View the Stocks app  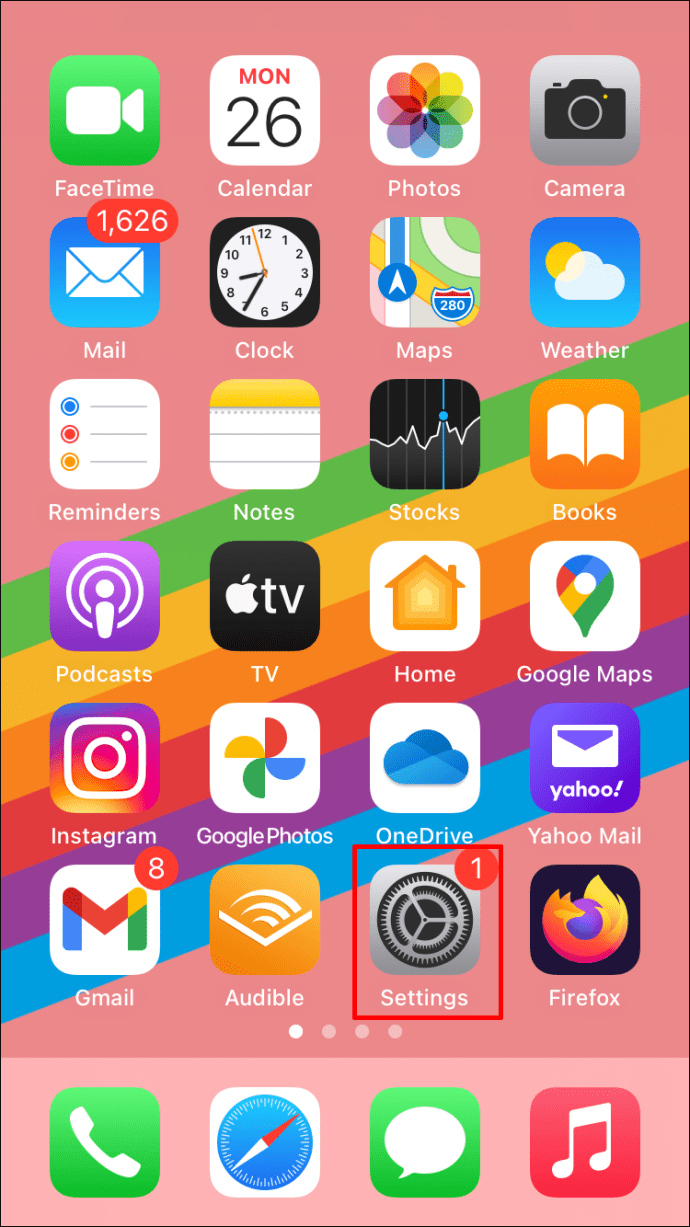pyautogui.click(x=424, y=434)
